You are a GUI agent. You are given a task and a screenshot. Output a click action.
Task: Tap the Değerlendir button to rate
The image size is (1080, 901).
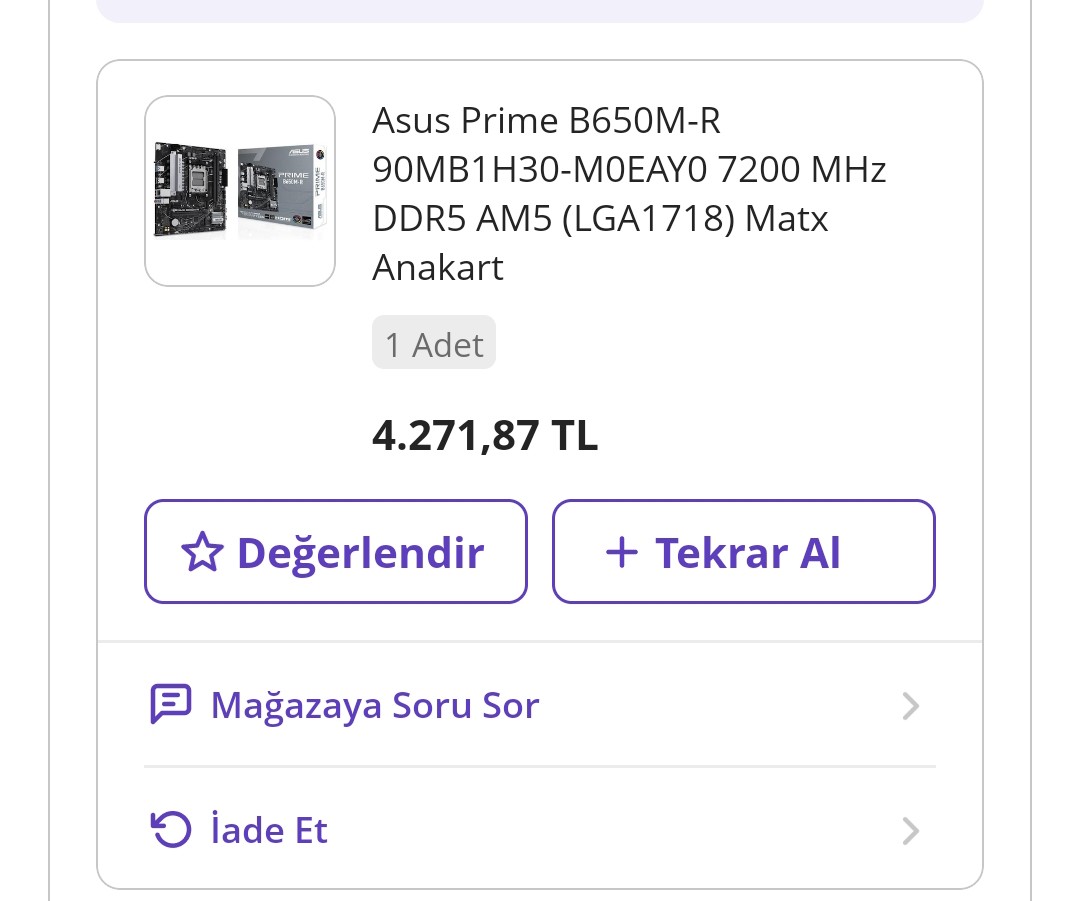pos(335,552)
